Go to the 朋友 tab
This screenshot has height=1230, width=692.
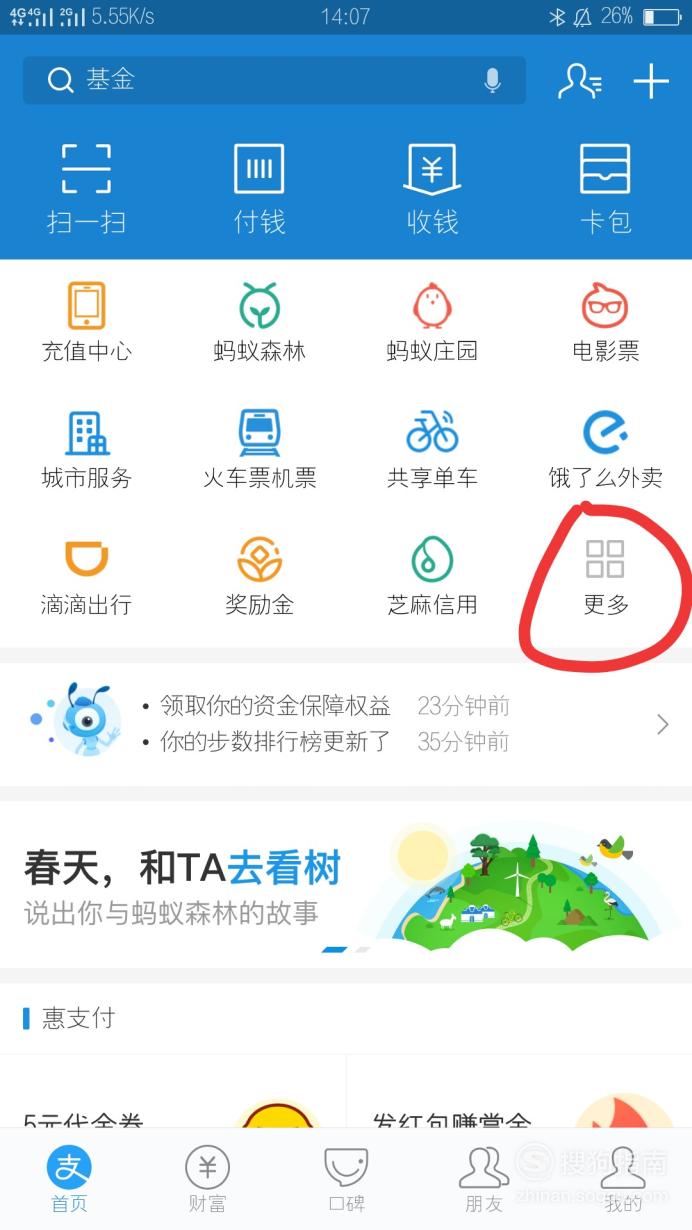[484, 1180]
